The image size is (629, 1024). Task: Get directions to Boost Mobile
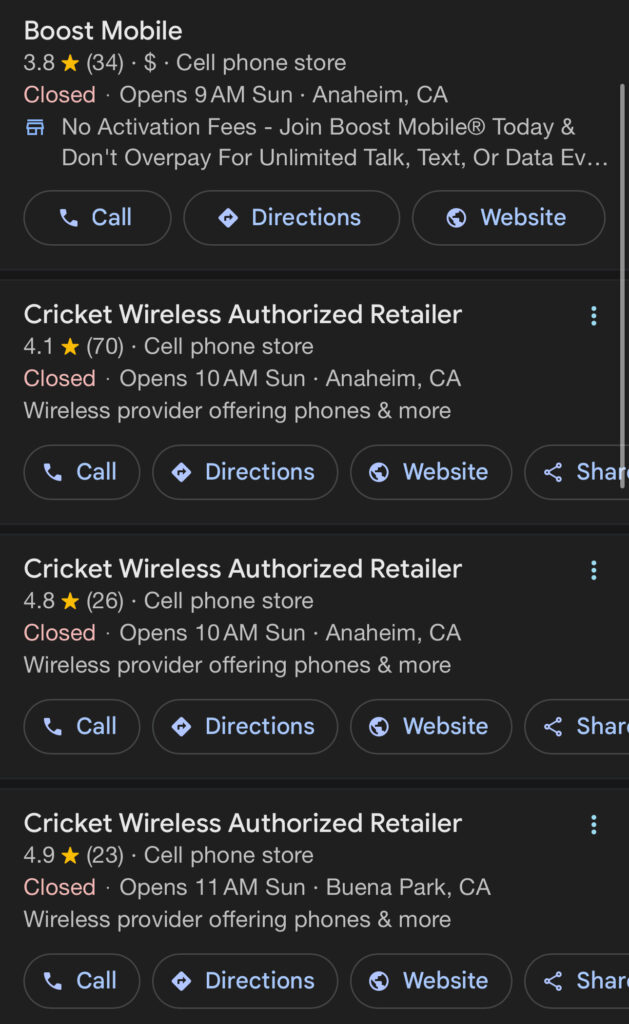coord(291,217)
